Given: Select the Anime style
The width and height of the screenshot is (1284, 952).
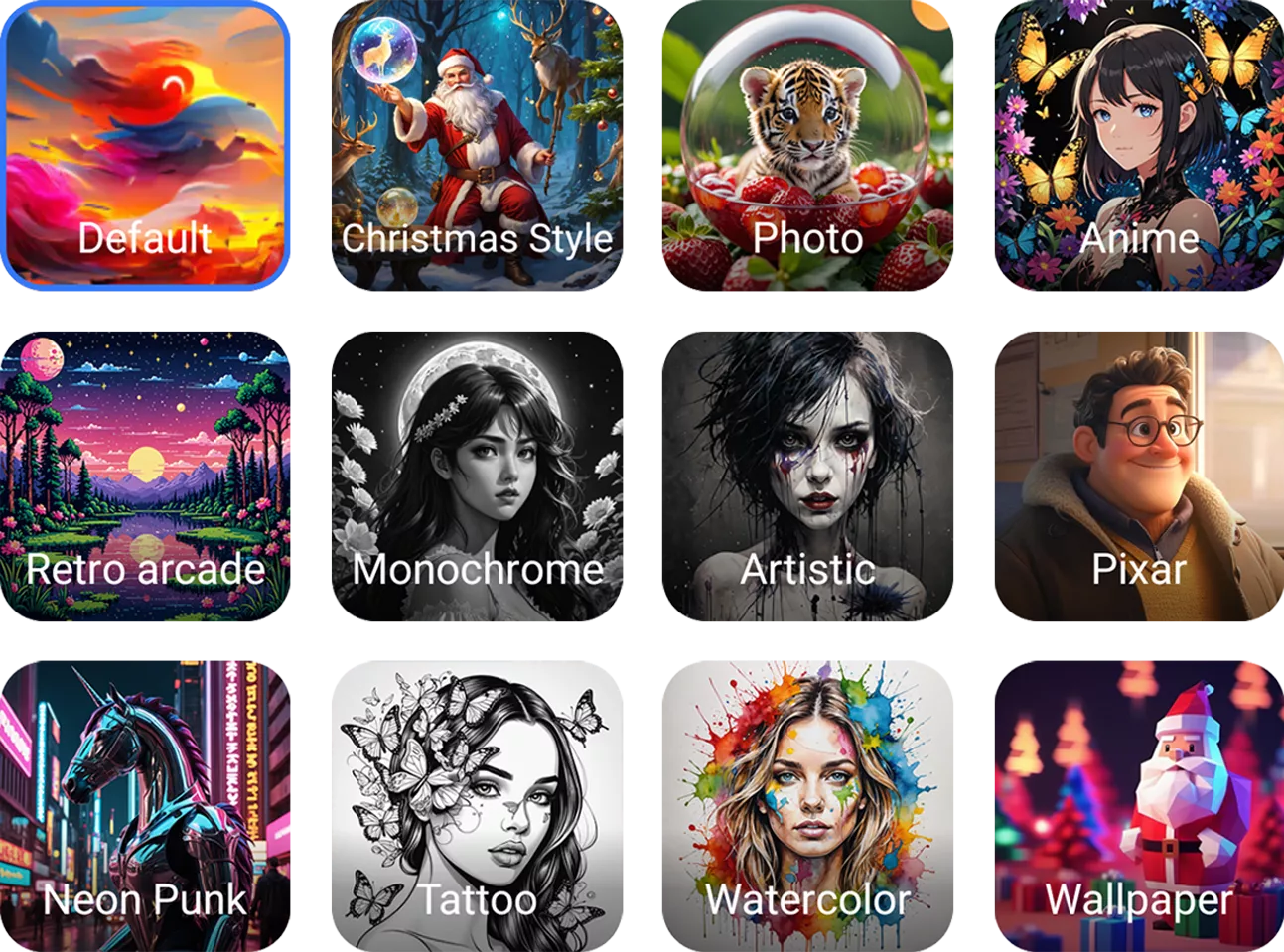Looking at the screenshot, I should coord(1138,147).
